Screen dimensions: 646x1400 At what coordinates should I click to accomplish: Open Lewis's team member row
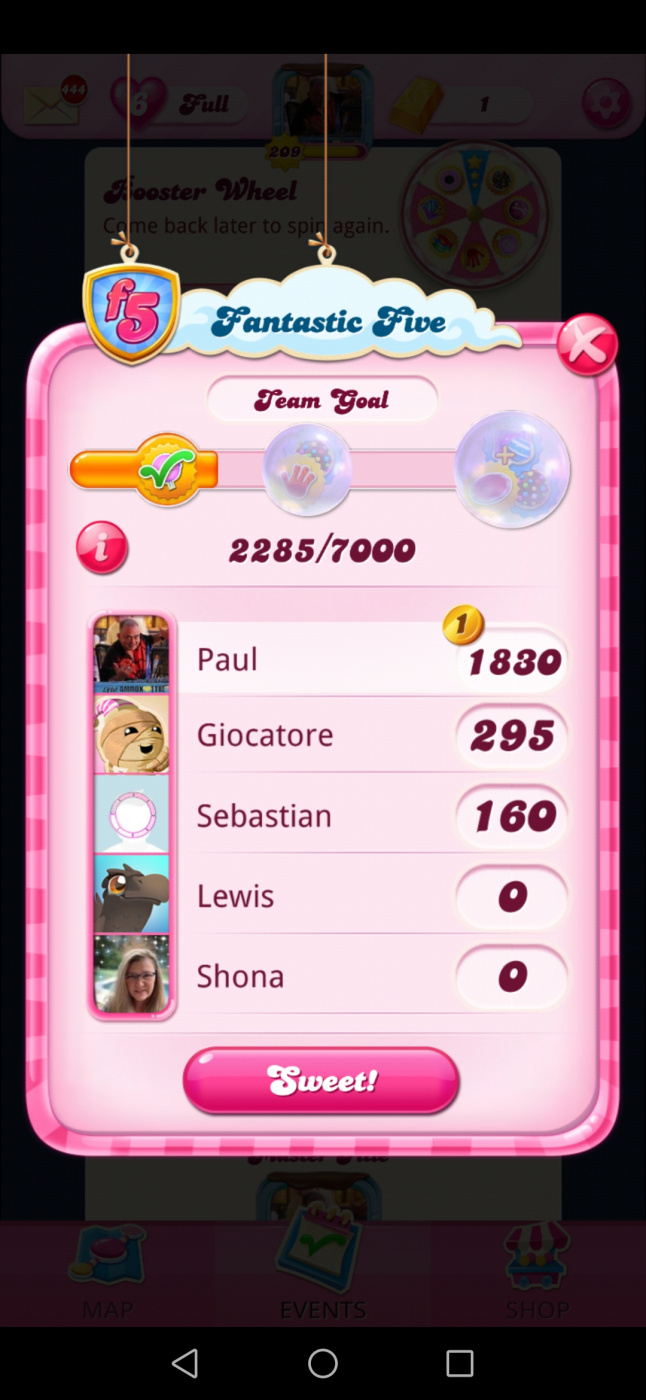point(330,895)
